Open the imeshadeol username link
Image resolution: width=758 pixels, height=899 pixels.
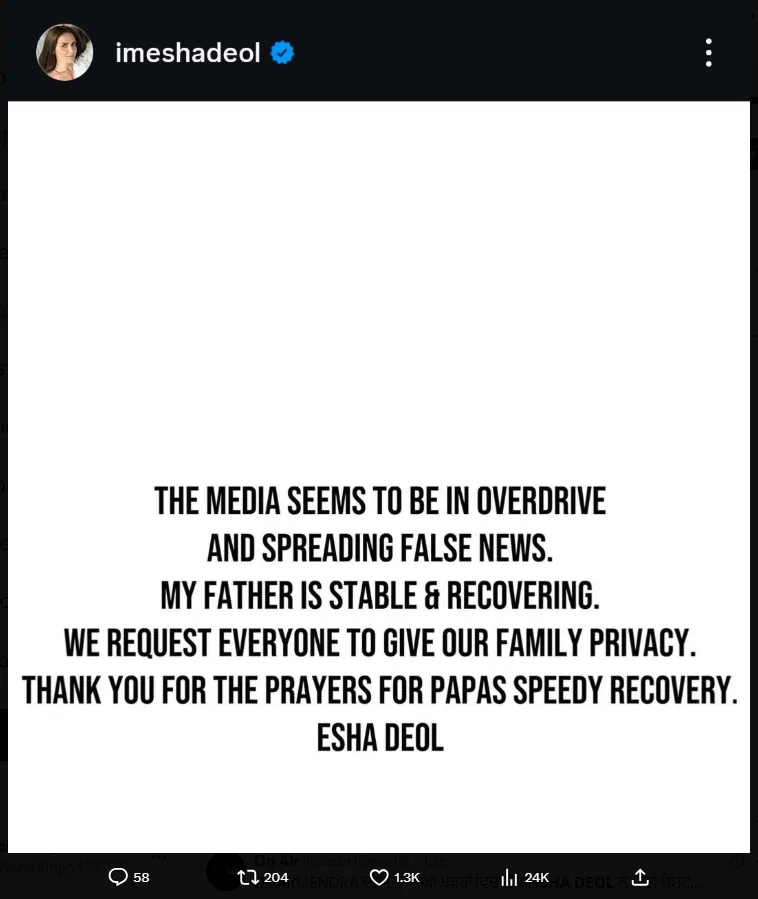point(188,53)
